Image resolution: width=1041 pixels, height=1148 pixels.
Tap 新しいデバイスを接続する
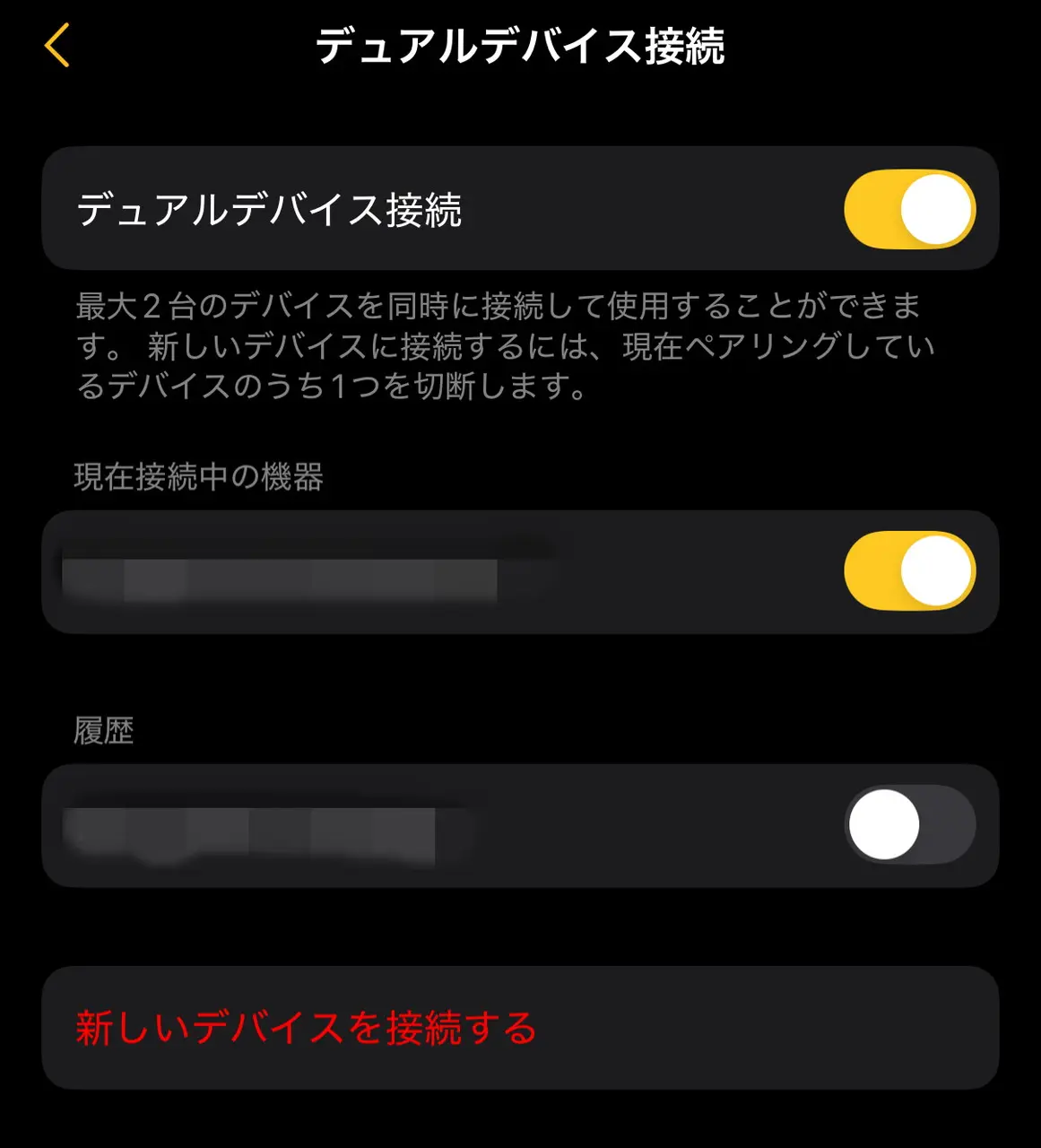(307, 1028)
